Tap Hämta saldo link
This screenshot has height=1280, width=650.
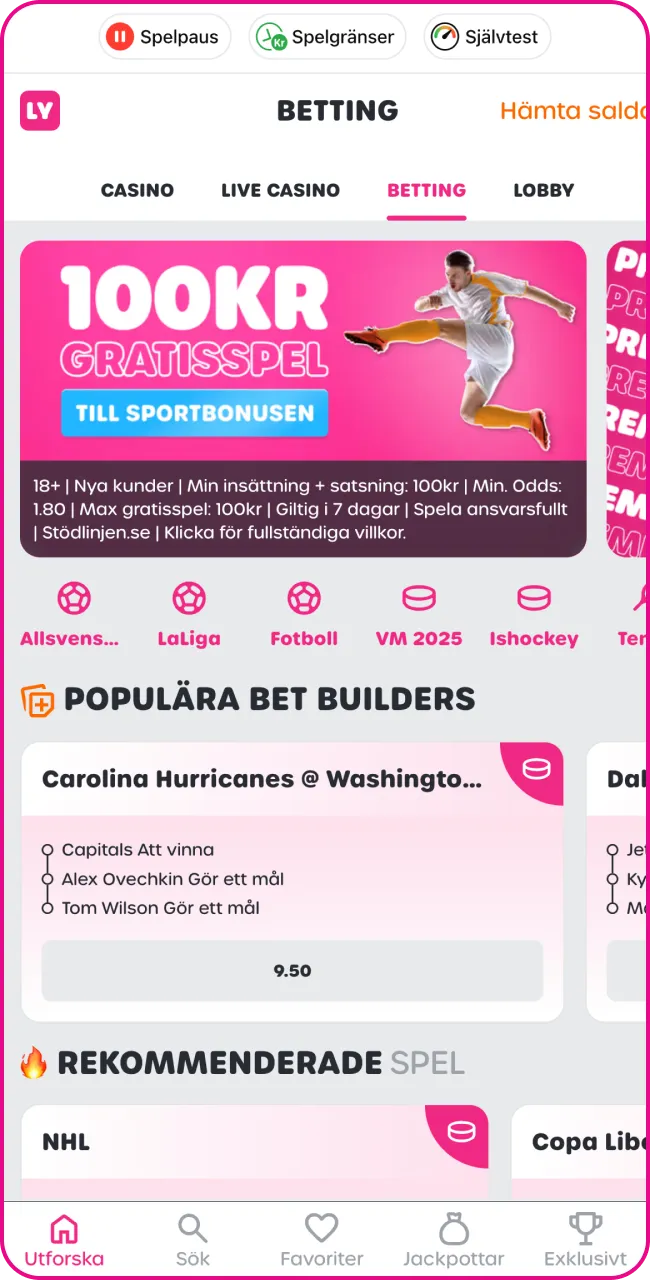(x=574, y=110)
